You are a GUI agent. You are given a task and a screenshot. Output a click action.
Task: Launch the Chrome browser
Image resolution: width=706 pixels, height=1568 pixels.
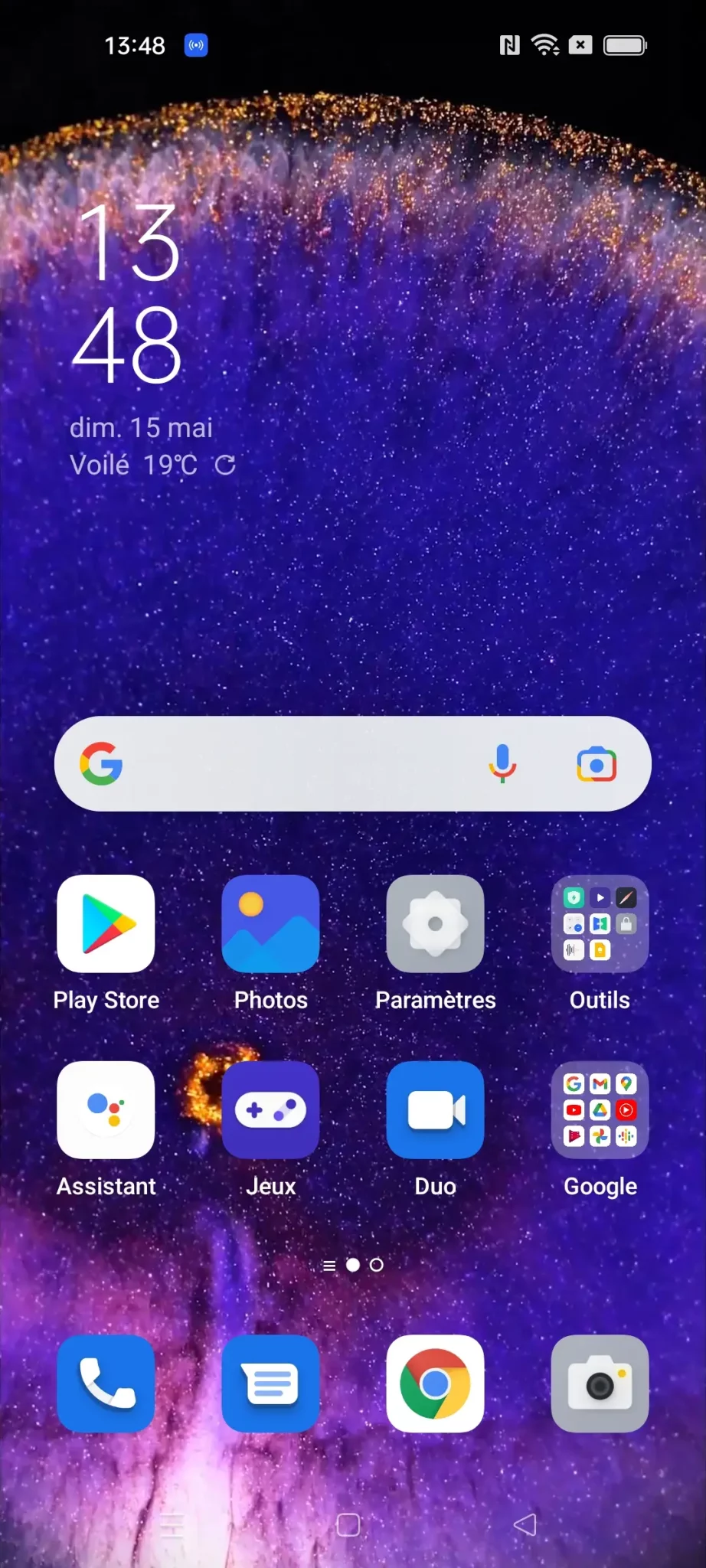435,1383
